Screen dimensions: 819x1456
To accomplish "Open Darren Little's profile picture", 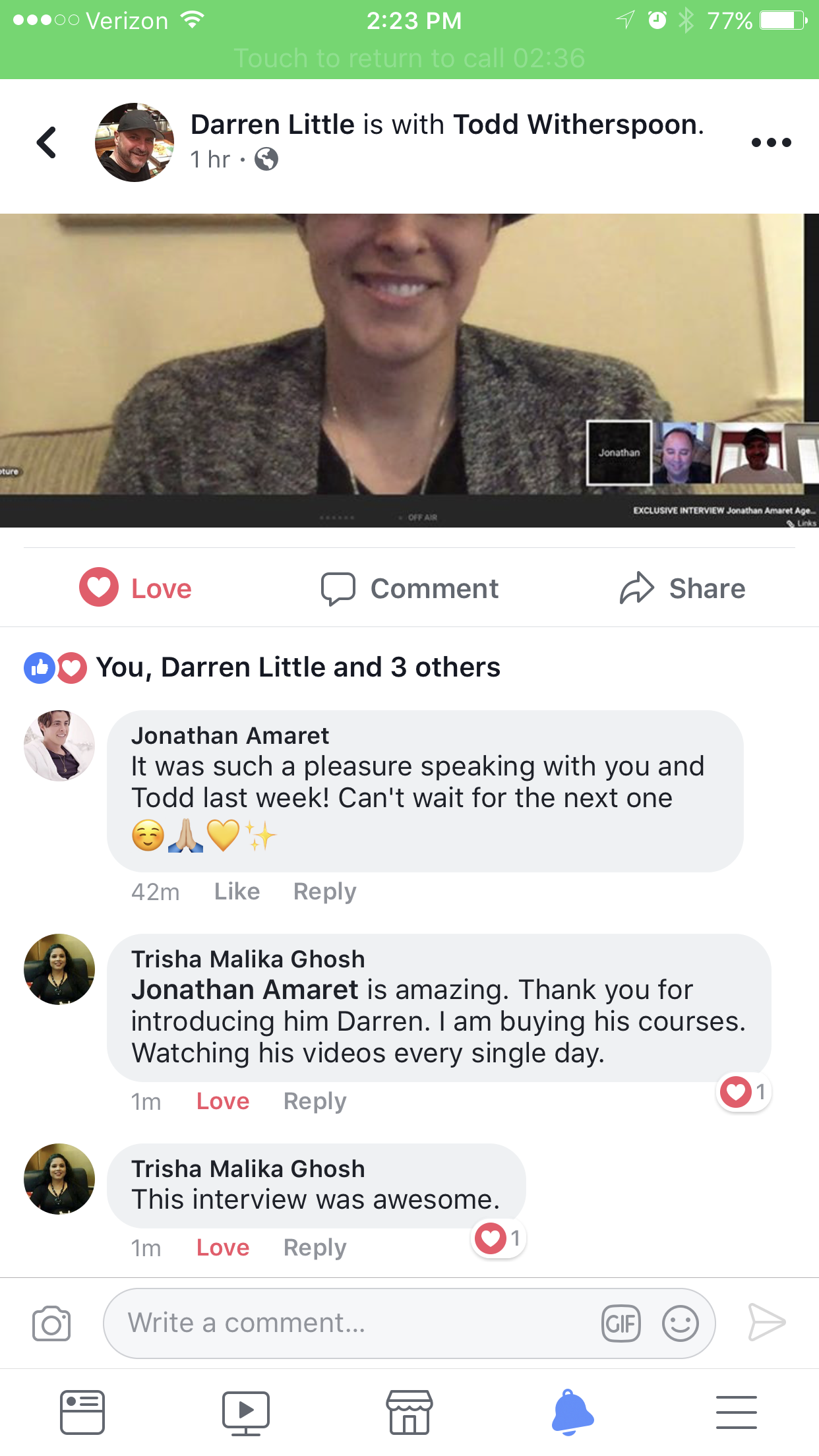I will pos(135,142).
